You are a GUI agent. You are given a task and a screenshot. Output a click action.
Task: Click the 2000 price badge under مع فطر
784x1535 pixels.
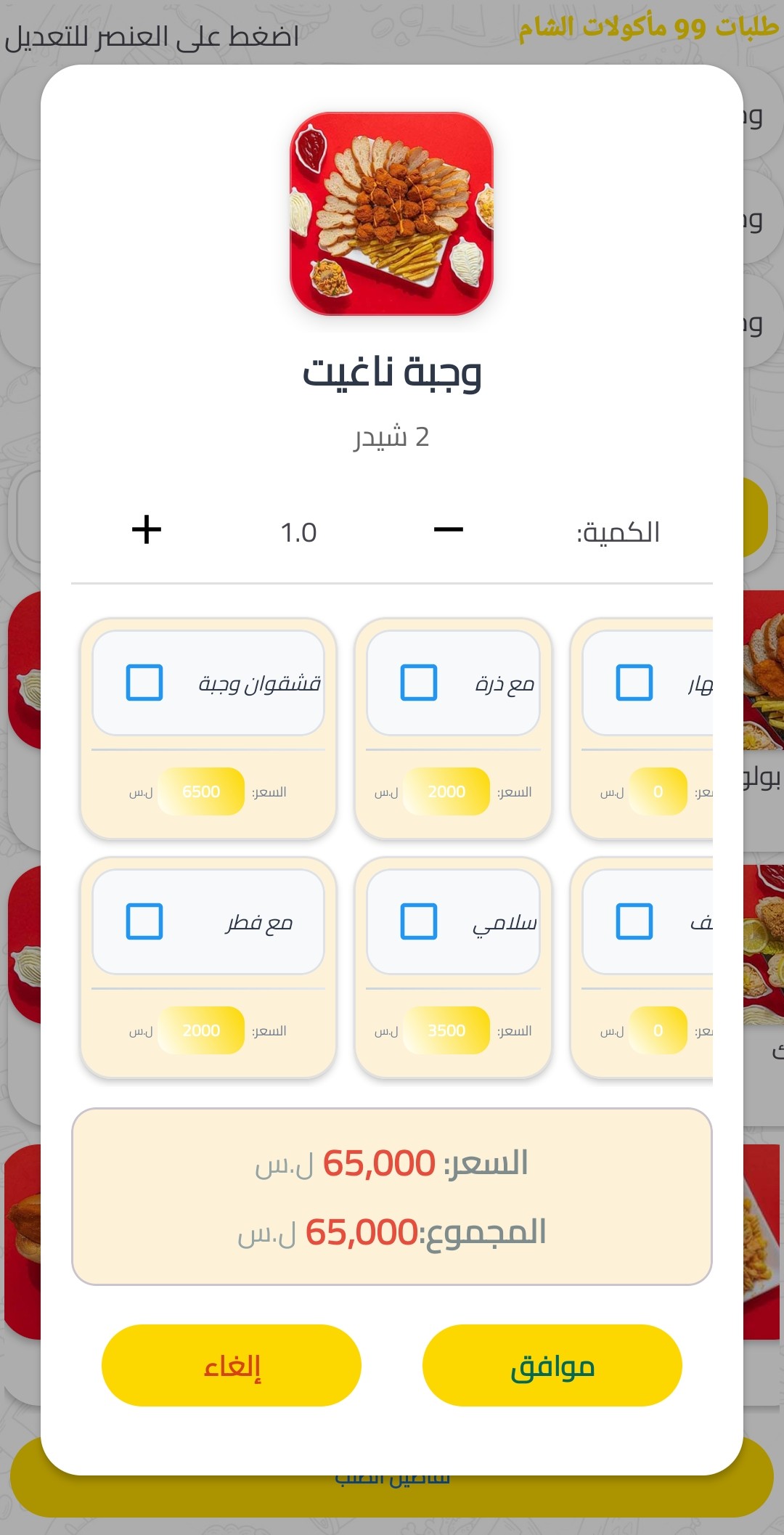tap(203, 1029)
